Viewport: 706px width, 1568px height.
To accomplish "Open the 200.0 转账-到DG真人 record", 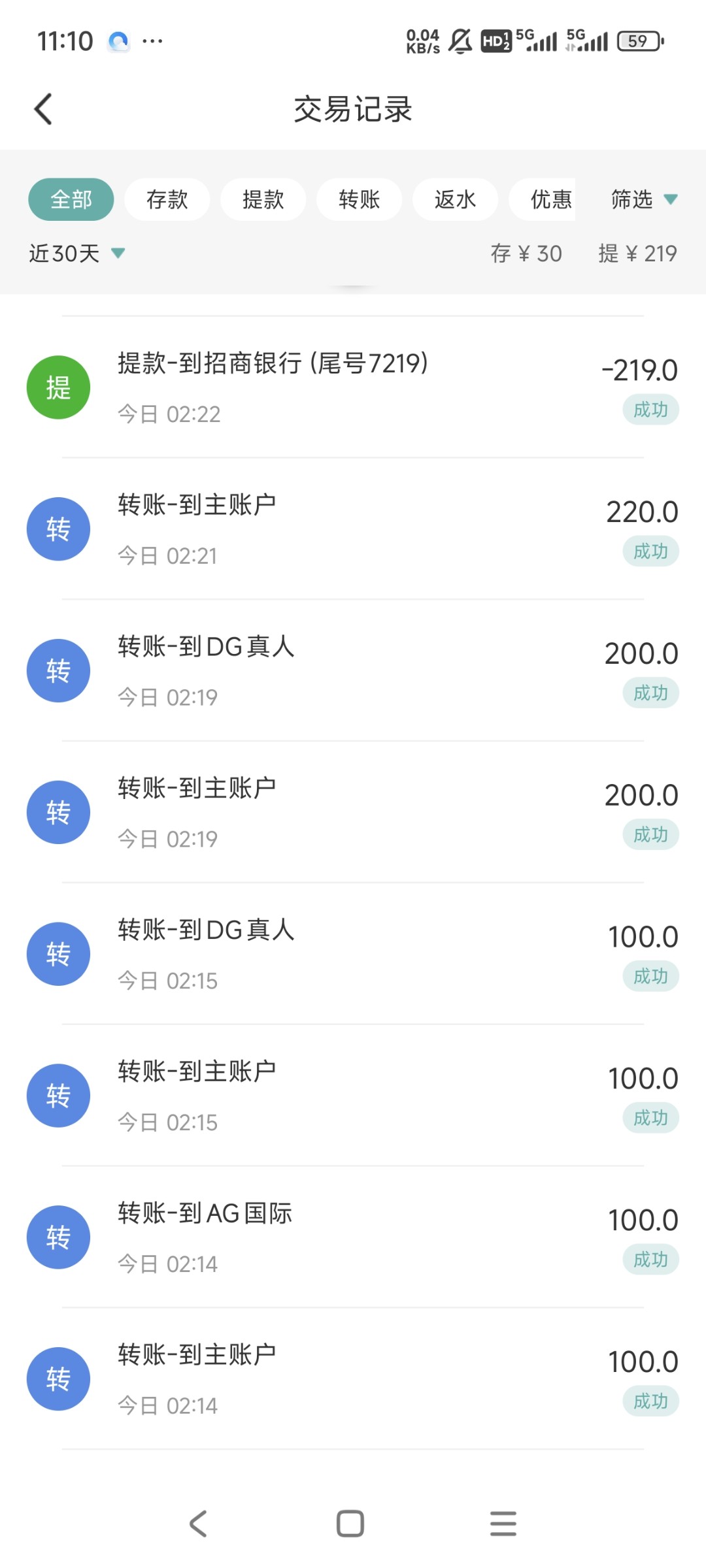I will point(353,671).
